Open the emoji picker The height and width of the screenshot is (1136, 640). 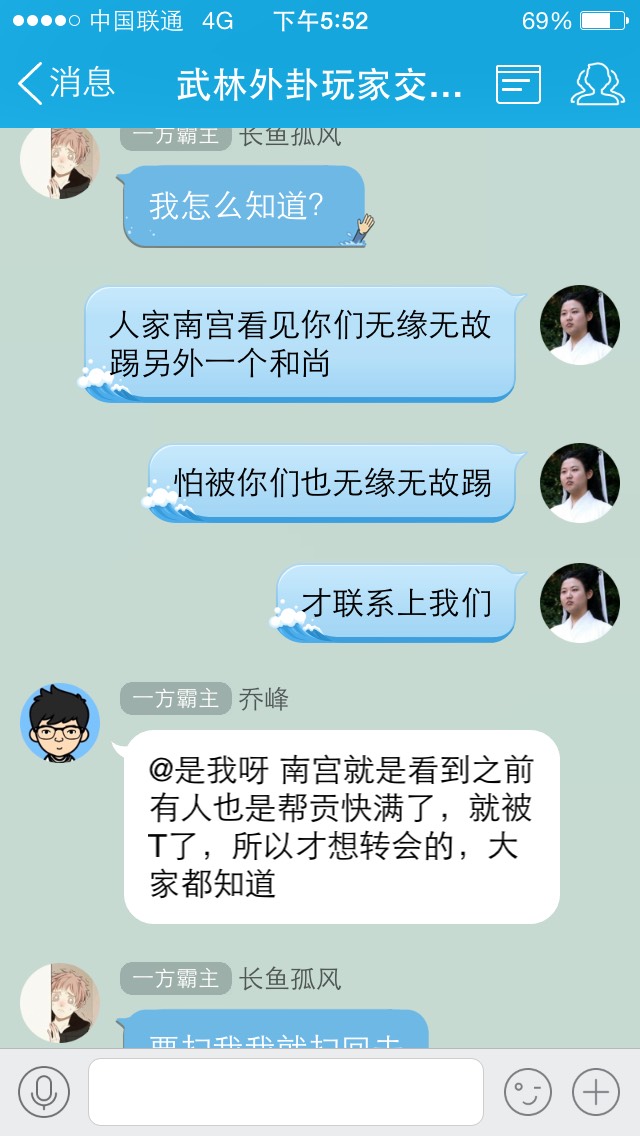coord(527,1092)
